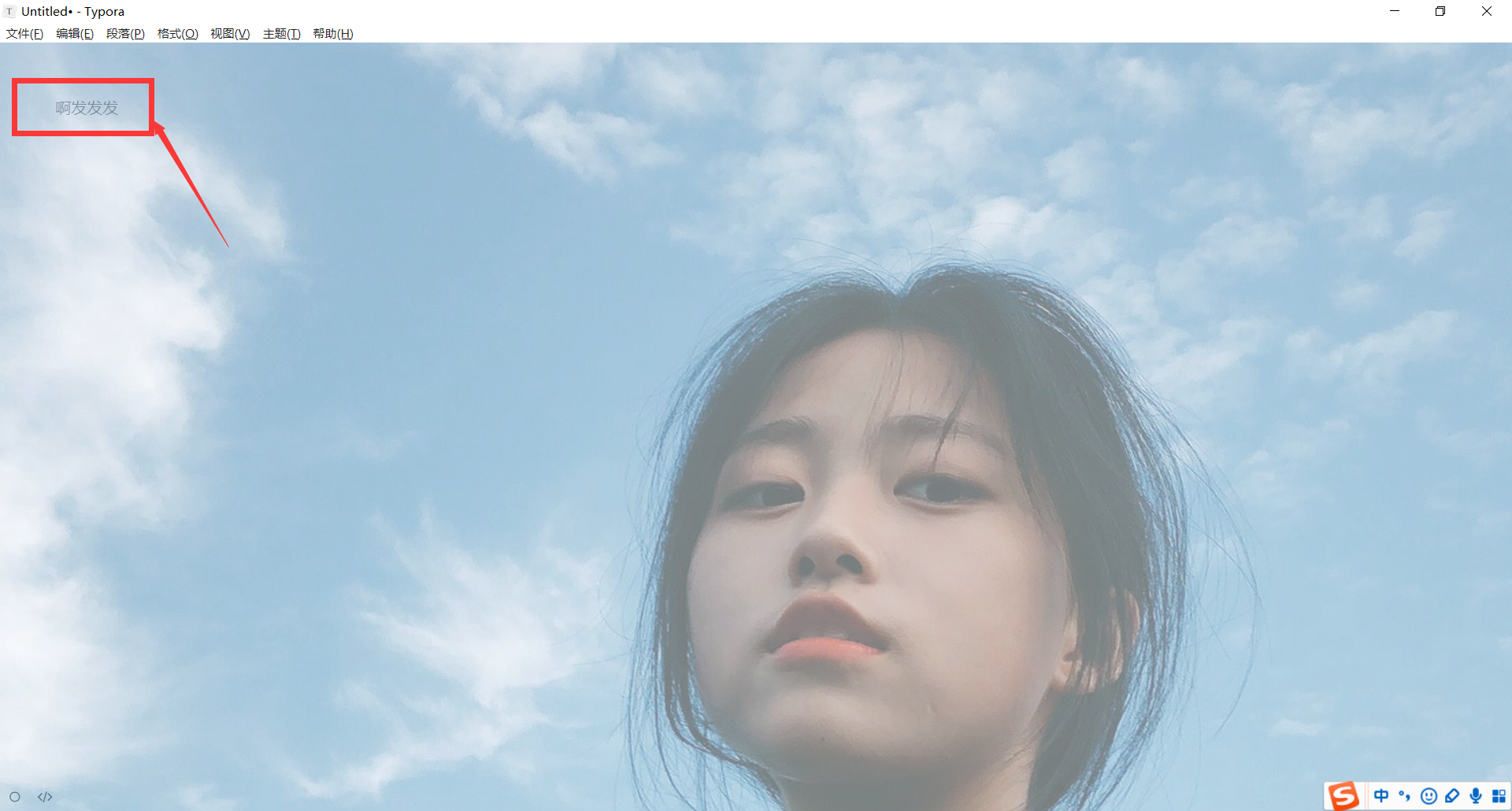Restore down the Typora window
This screenshot has width=1512, height=811.
[1440, 11]
